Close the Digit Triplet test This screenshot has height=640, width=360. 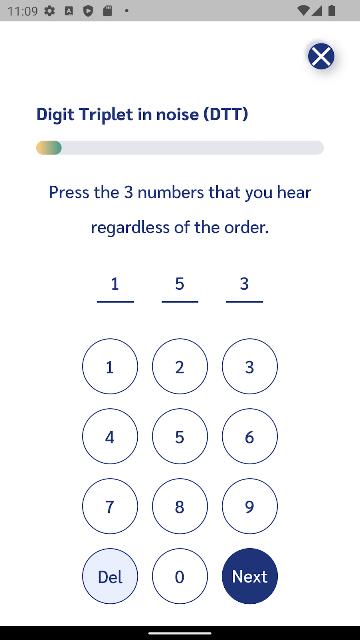tap(321, 56)
